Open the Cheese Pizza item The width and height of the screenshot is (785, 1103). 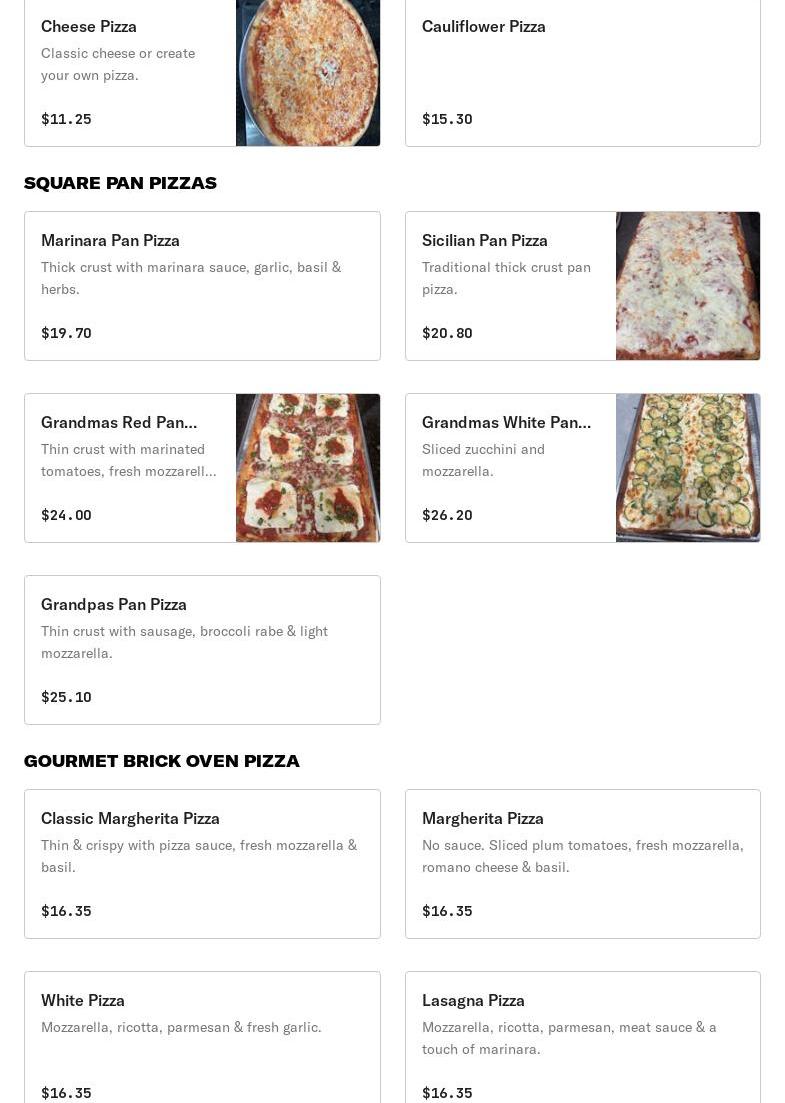point(130,70)
